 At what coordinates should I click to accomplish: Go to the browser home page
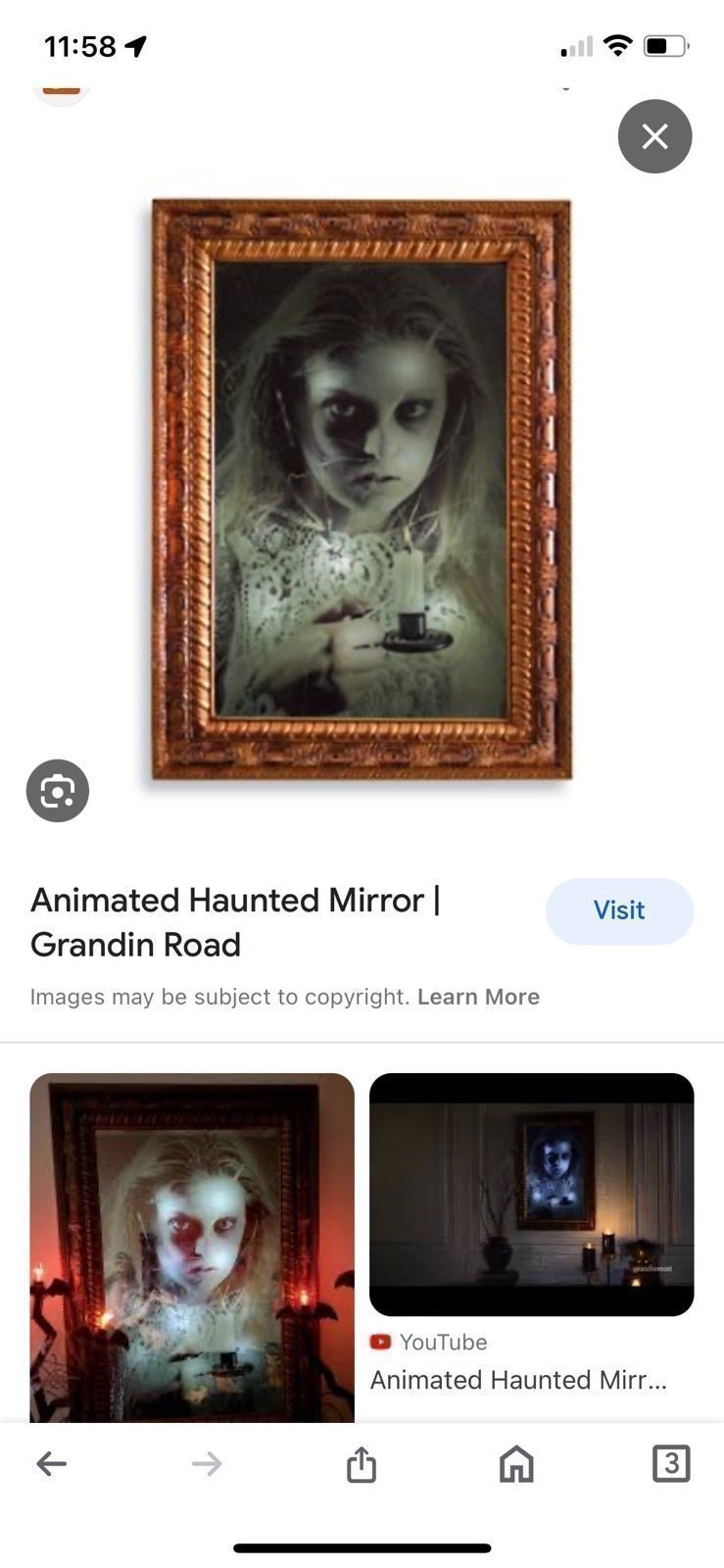coord(516,1464)
